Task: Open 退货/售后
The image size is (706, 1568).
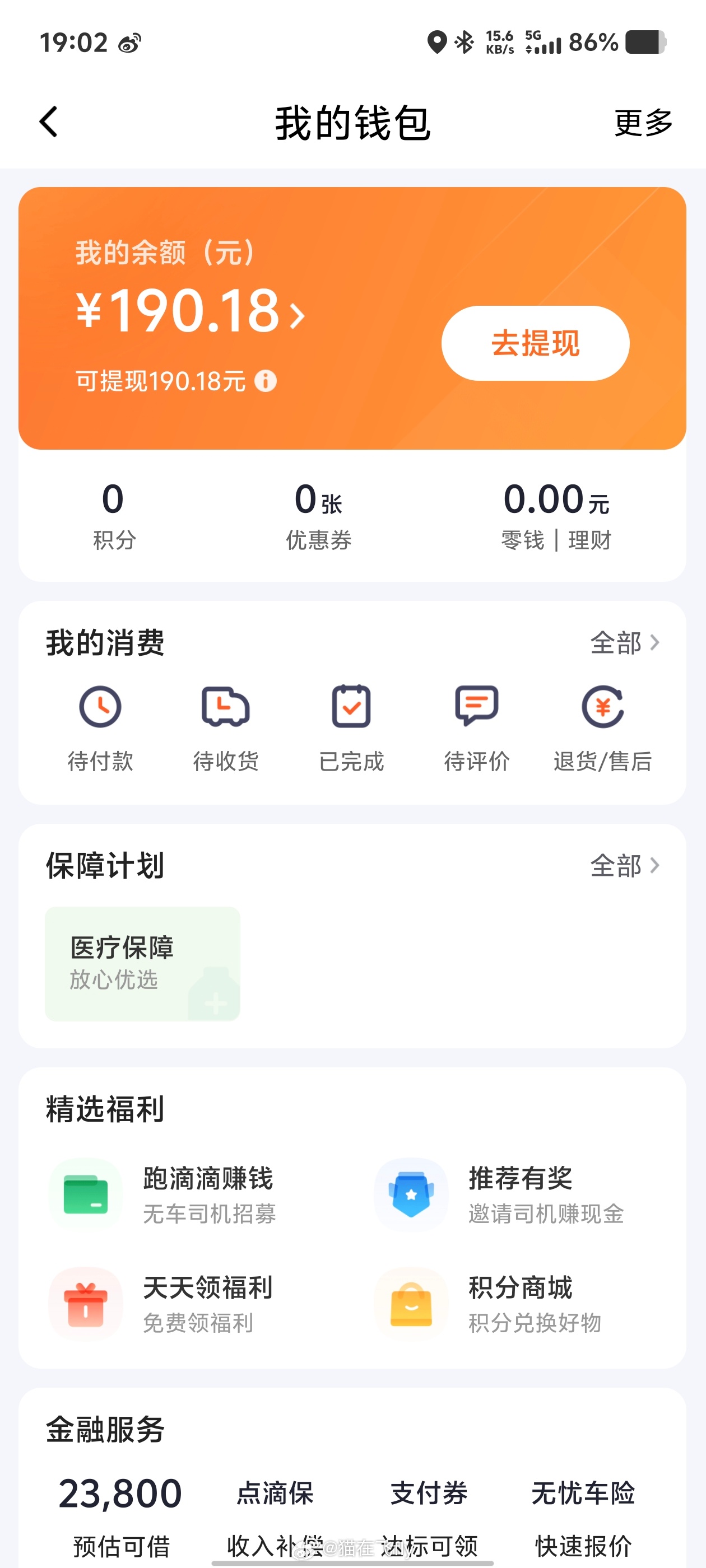Action: coord(602,729)
